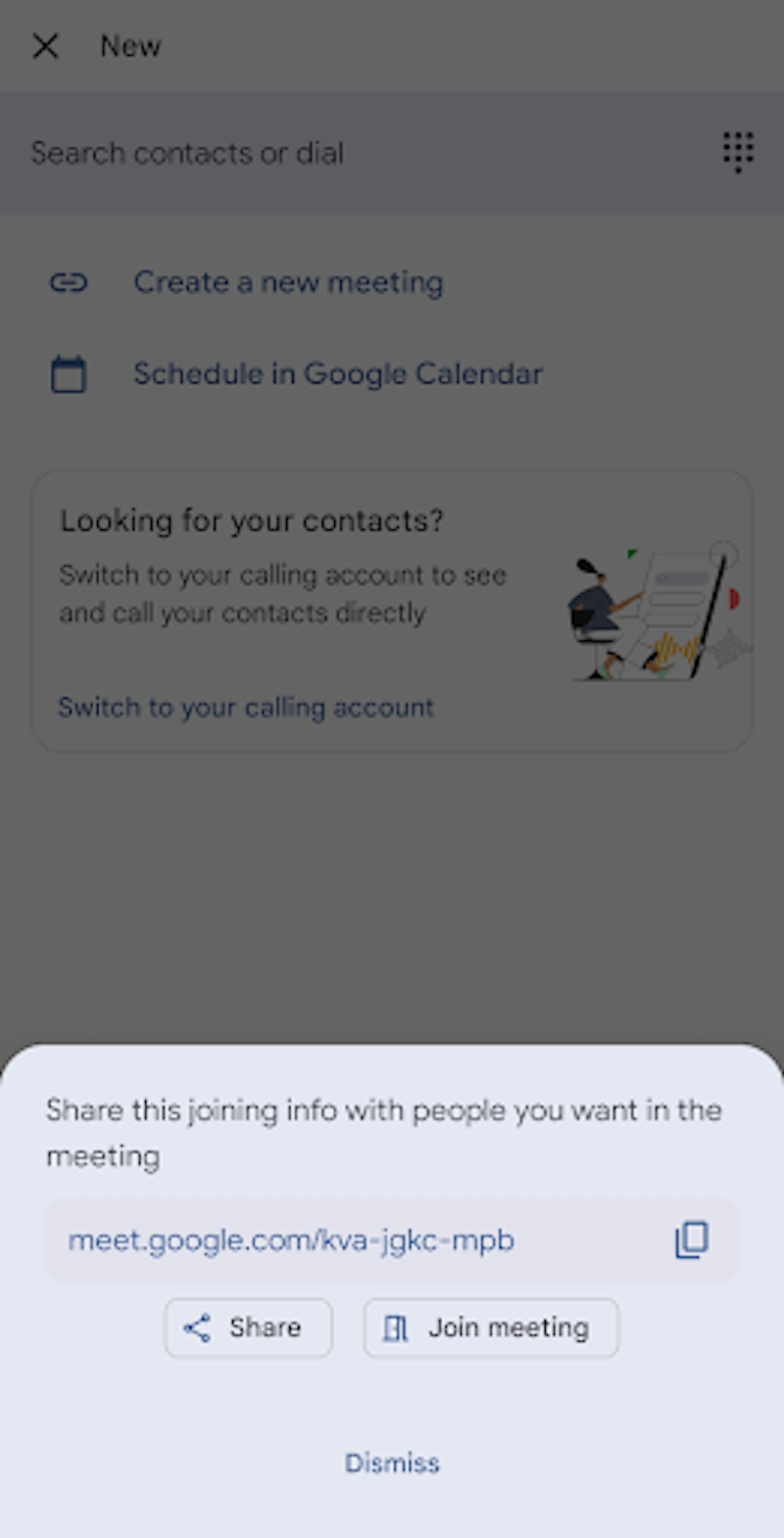Tap the Share button
784x1538 pixels.
pos(248,1328)
